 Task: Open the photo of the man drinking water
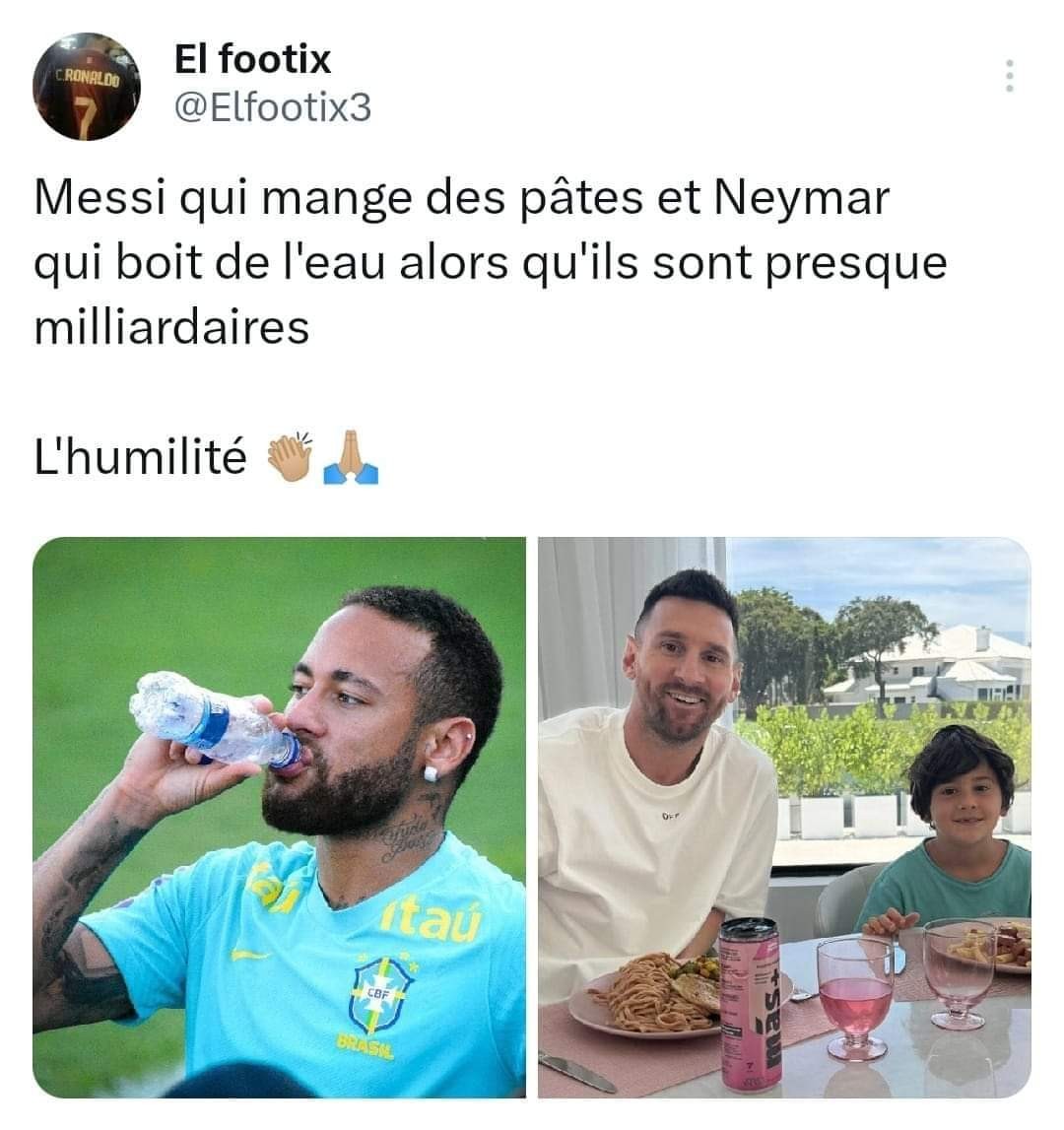[280, 818]
